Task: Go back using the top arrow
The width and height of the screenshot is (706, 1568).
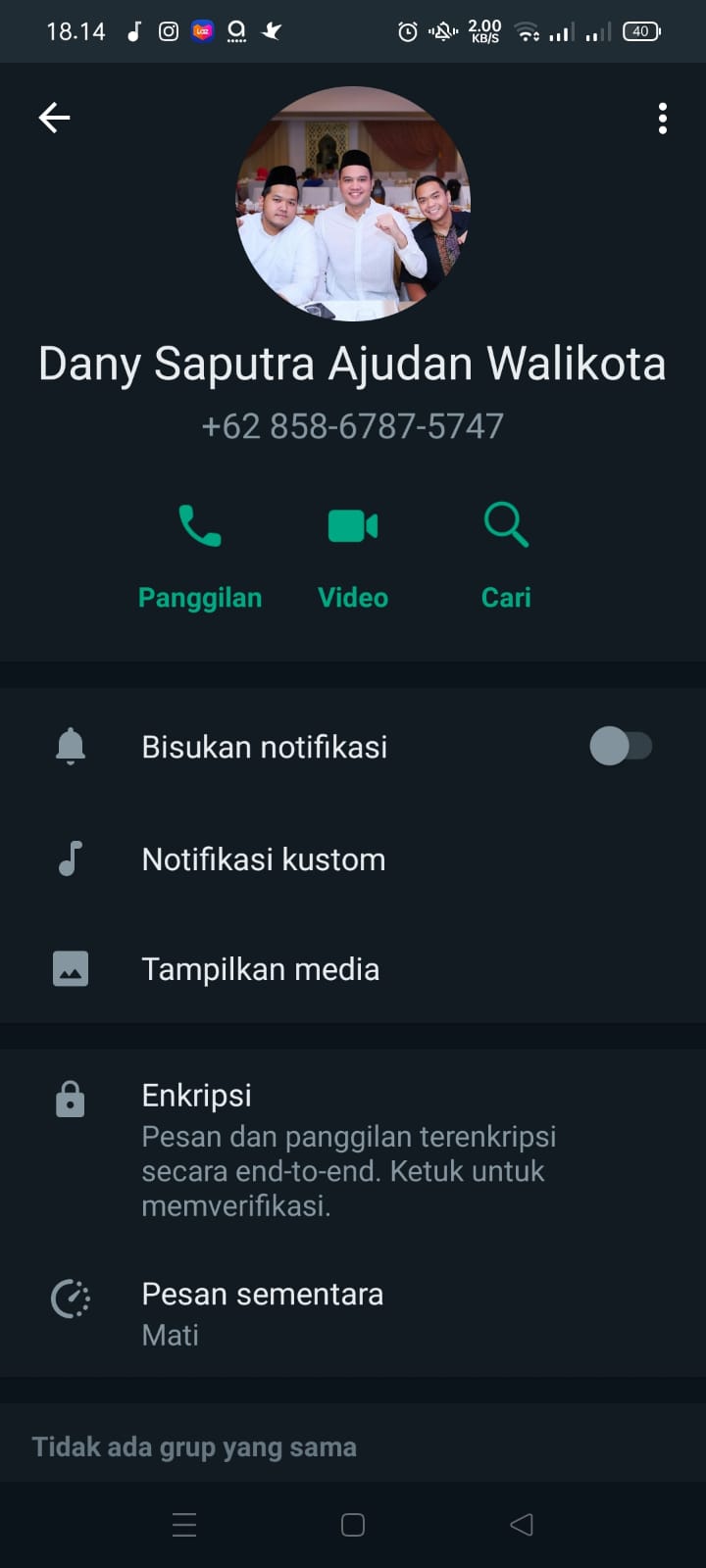Action: click(x=54, y=119)
